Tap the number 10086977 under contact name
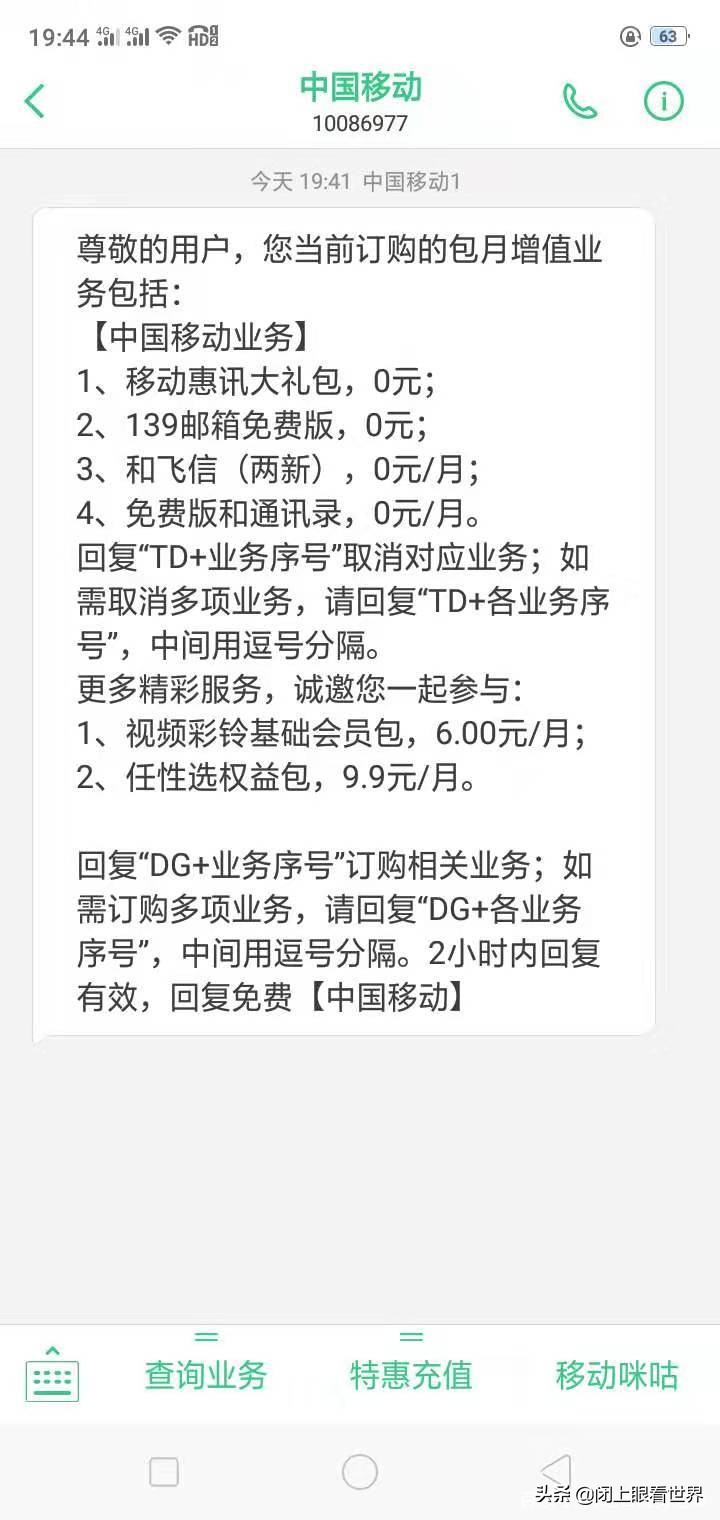 click(359, 124)
